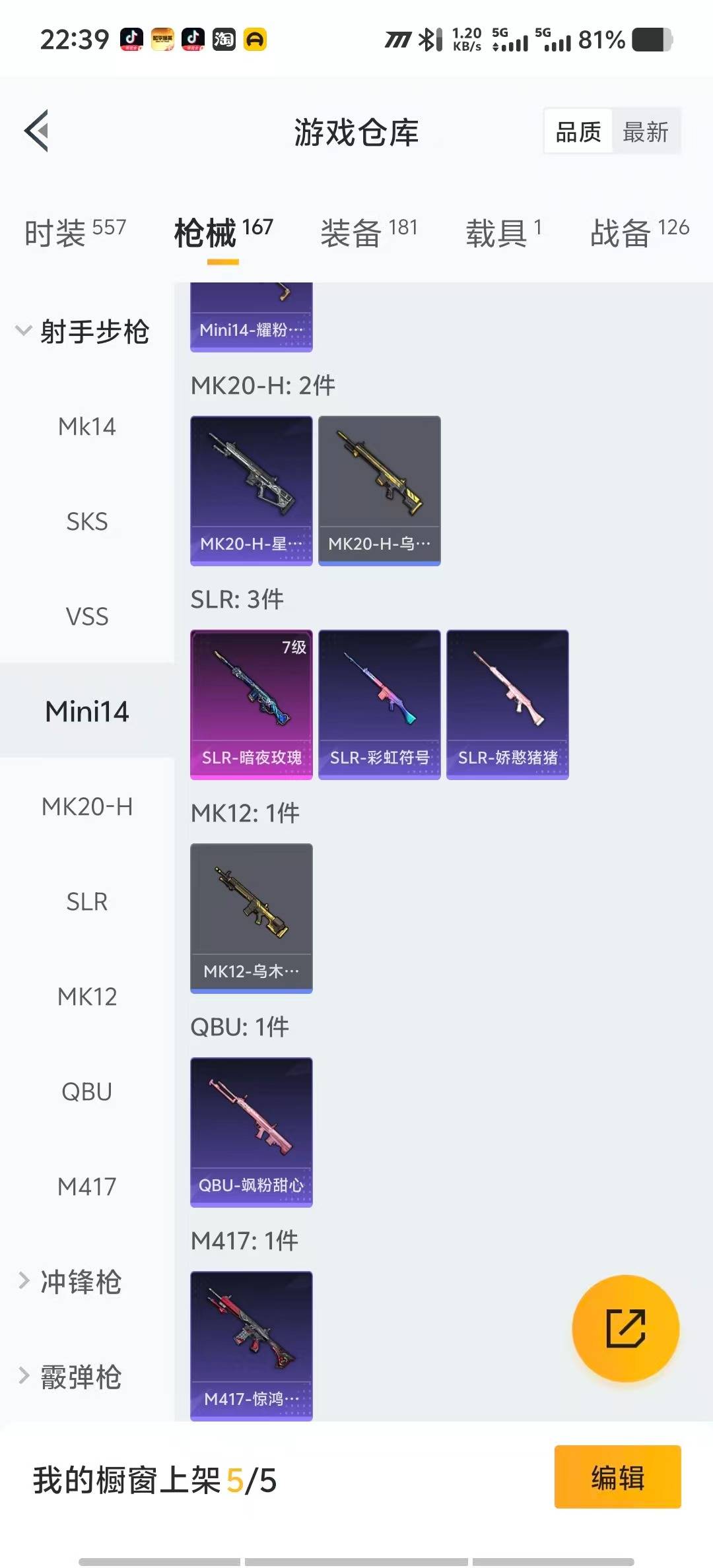Select QBU in the sidebar
The height and width of the screenshot is (1568, 713).
[x=86, y=1092]
